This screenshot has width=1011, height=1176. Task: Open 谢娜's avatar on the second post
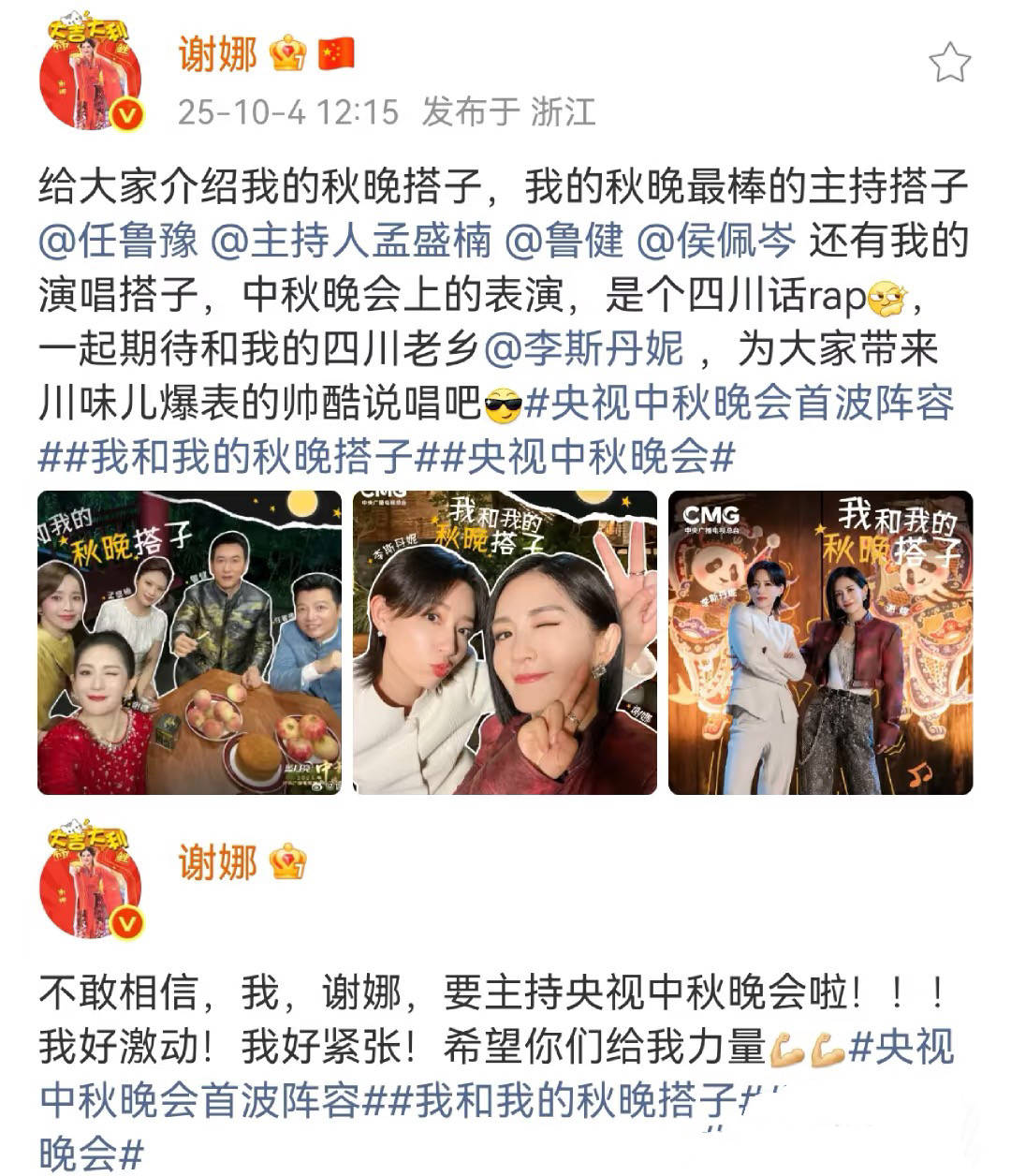tap(90, 884)
